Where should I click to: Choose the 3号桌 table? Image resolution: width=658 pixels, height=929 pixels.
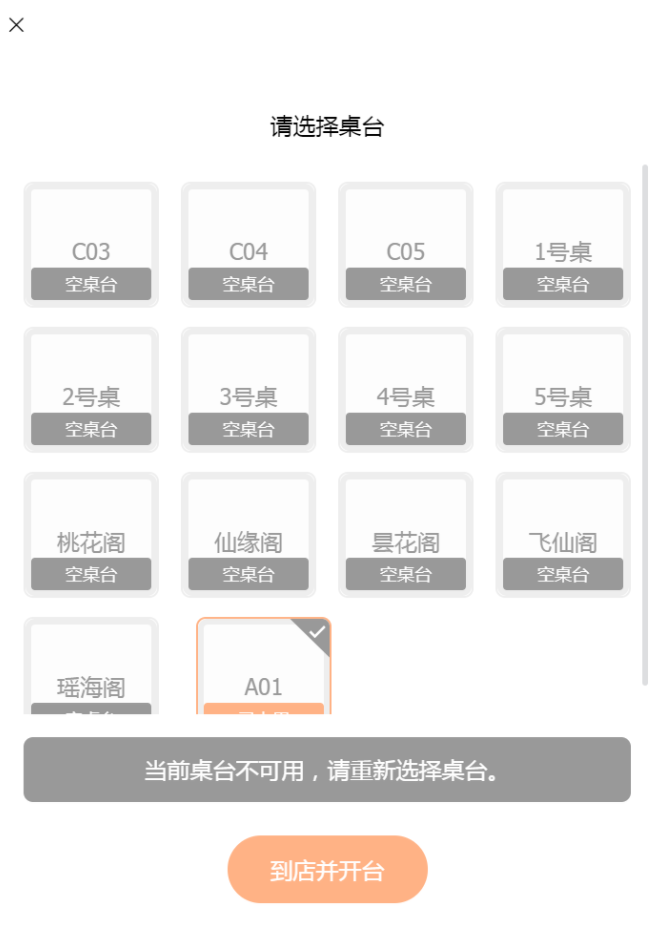pos(248,389)
